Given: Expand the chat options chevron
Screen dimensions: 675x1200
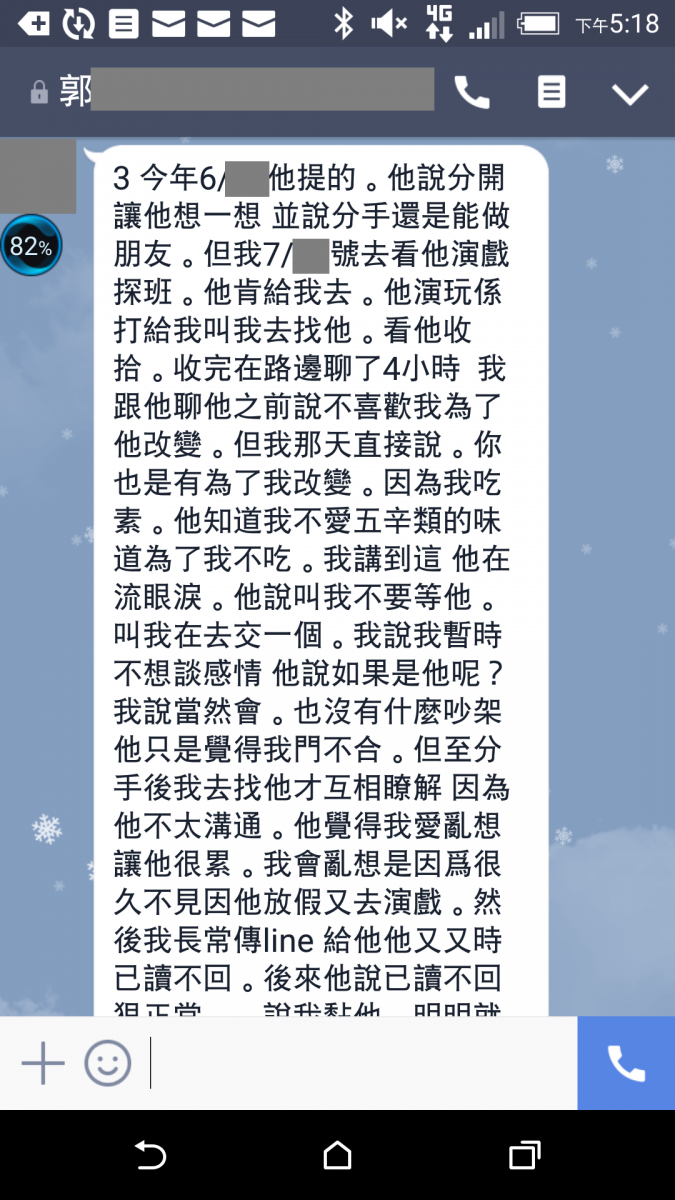Looking at the screenshot, I should pyautogui.click(x=630, y=94).
